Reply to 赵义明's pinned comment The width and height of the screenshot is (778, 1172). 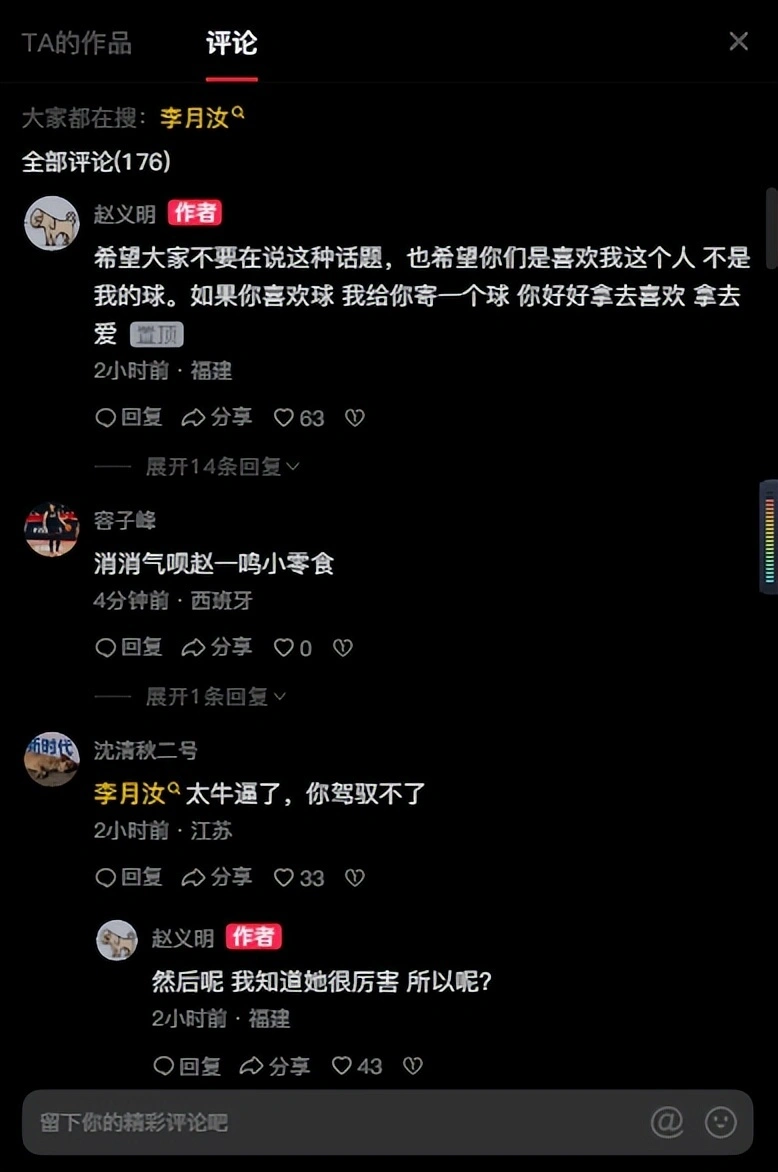[129, 418]
